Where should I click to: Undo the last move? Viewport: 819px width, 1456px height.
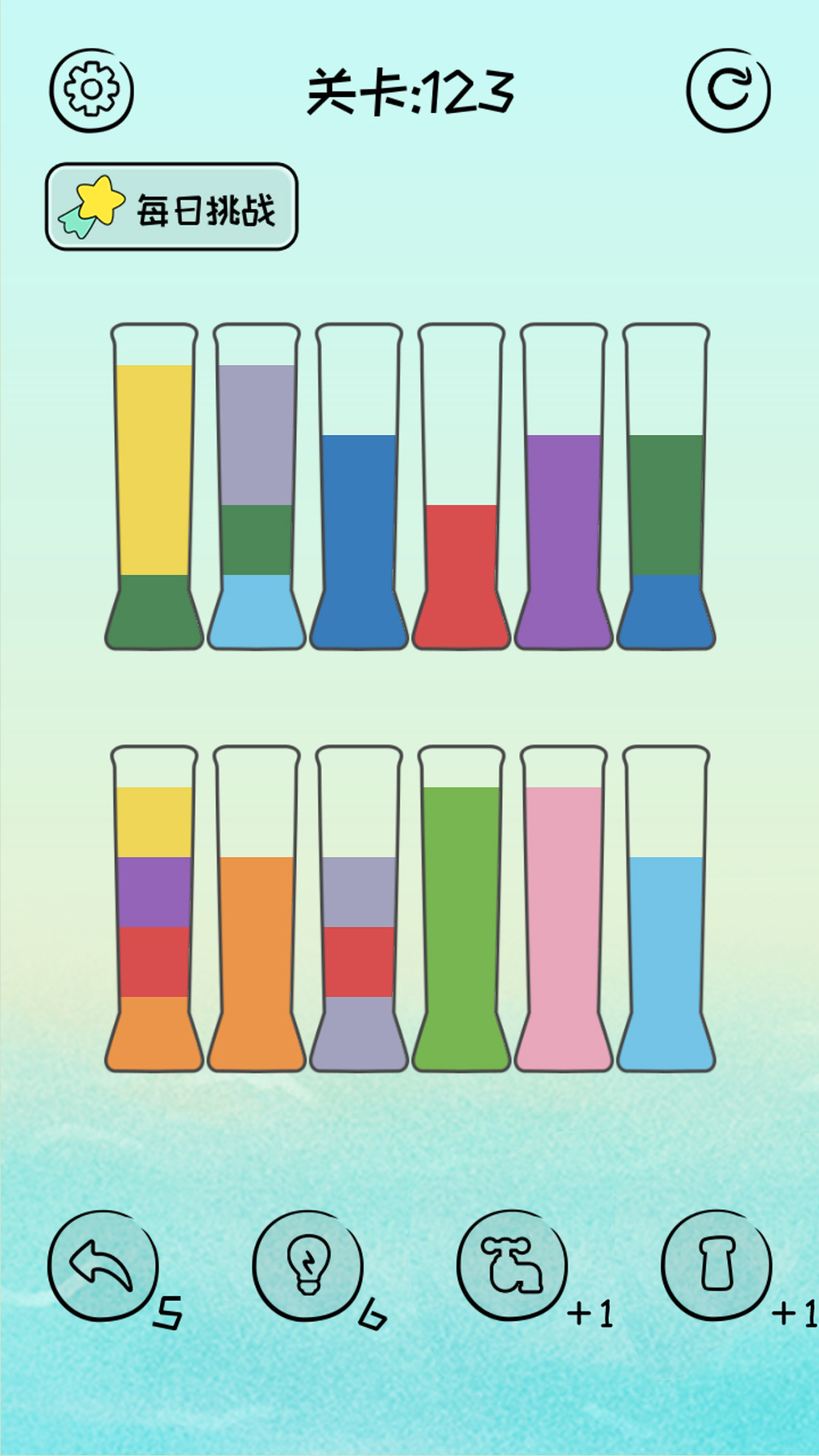tap(102, 1265)
